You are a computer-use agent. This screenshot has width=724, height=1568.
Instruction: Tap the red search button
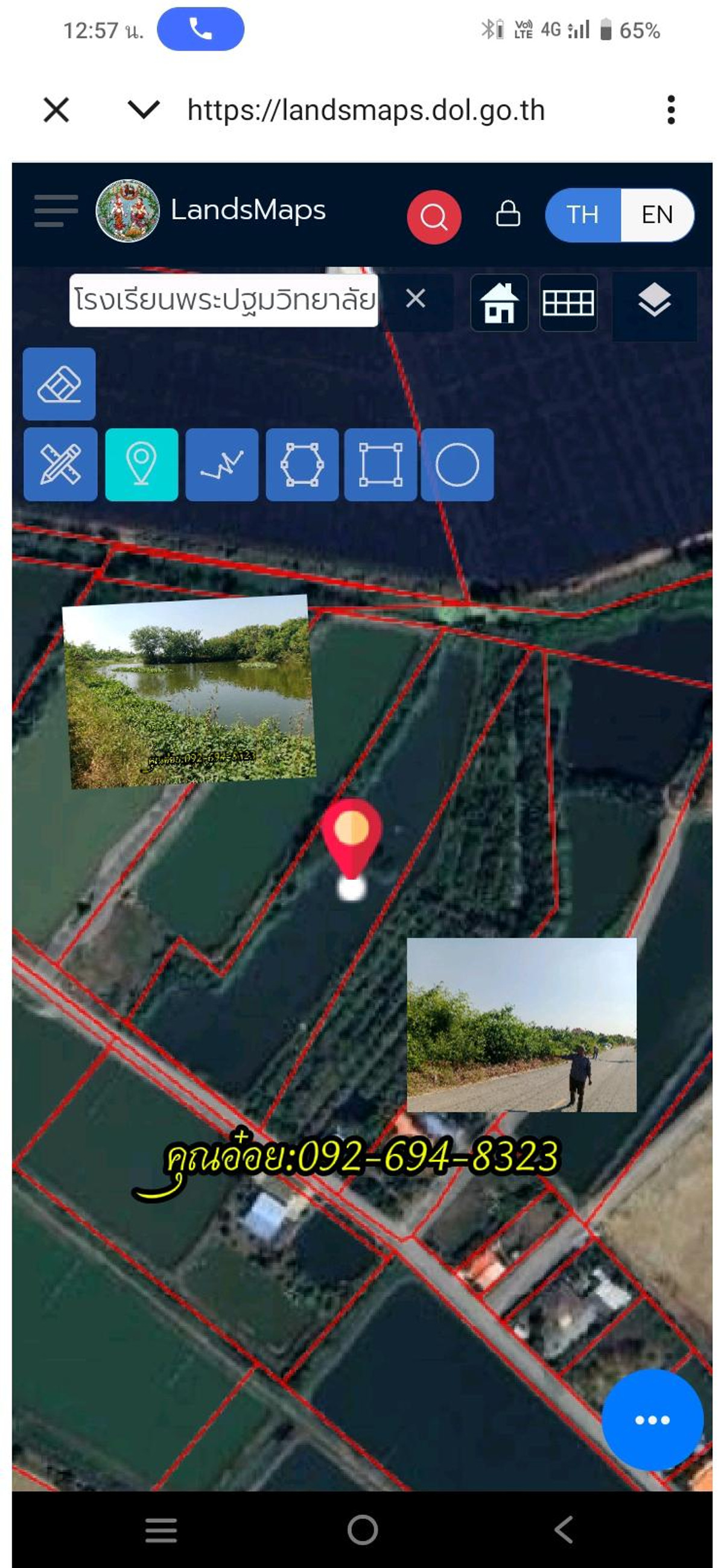pyautogui.click(x=434, y=217)
